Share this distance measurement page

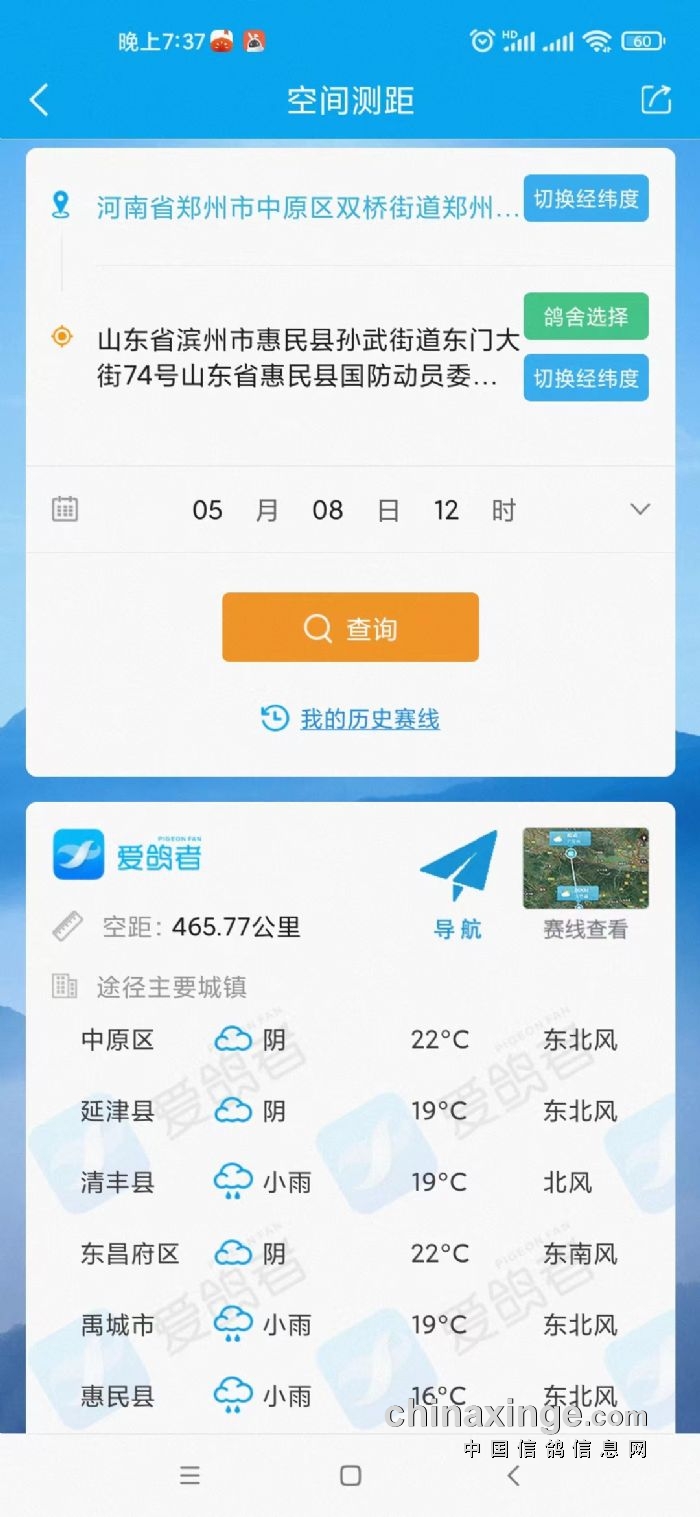pos(656,99)
